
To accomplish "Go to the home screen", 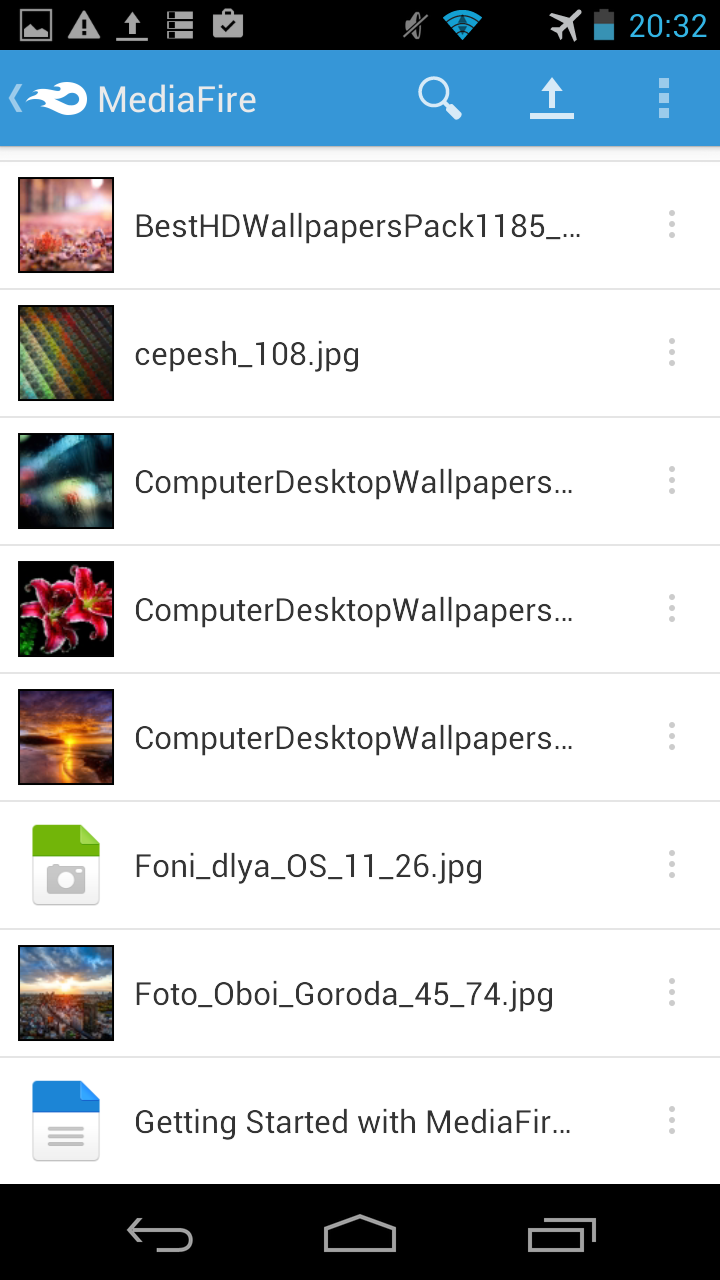I will coord(360,1235).
